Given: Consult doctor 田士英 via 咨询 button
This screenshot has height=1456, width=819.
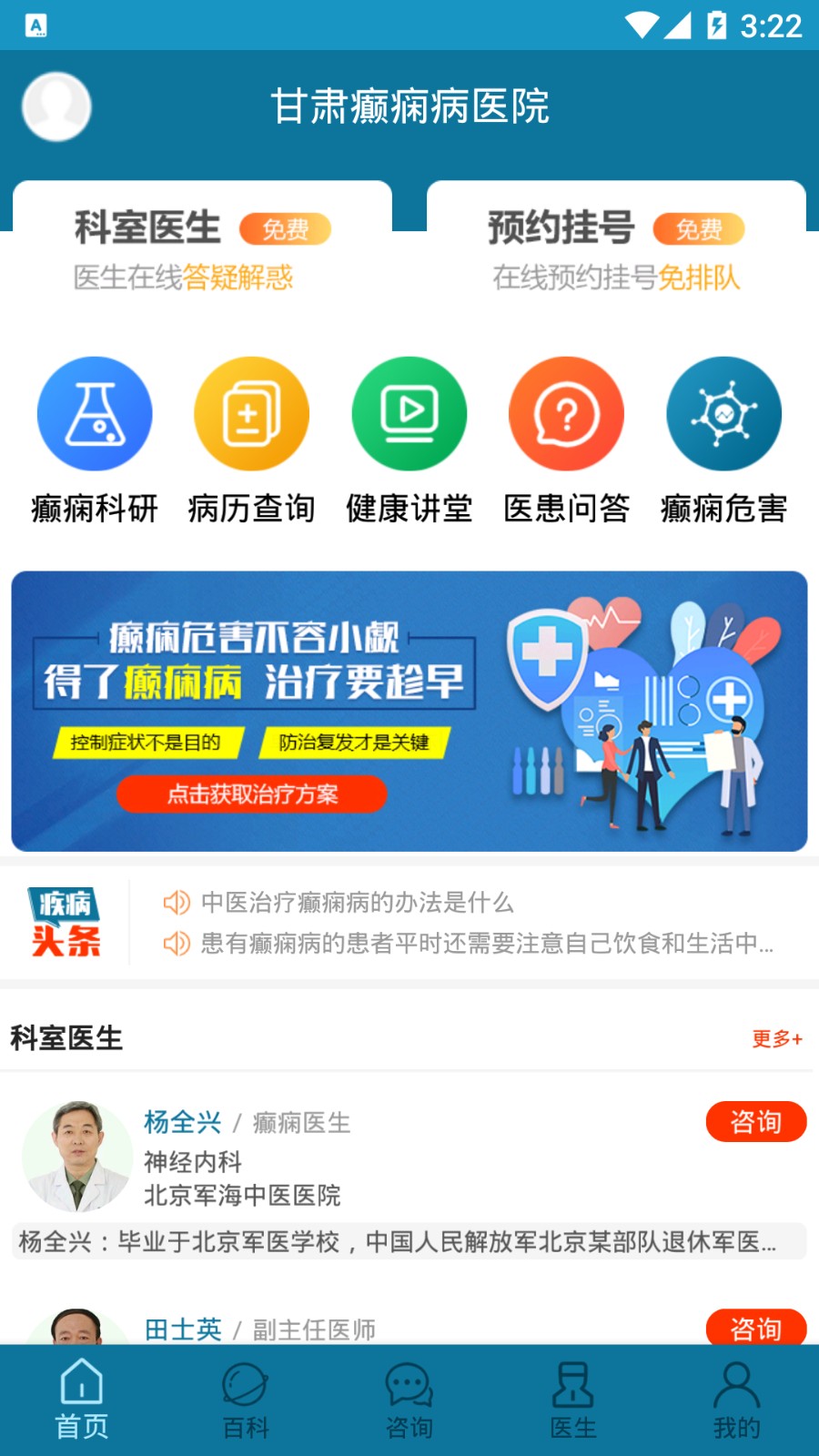Looking at the screenshot, I should coord(755,1328).
